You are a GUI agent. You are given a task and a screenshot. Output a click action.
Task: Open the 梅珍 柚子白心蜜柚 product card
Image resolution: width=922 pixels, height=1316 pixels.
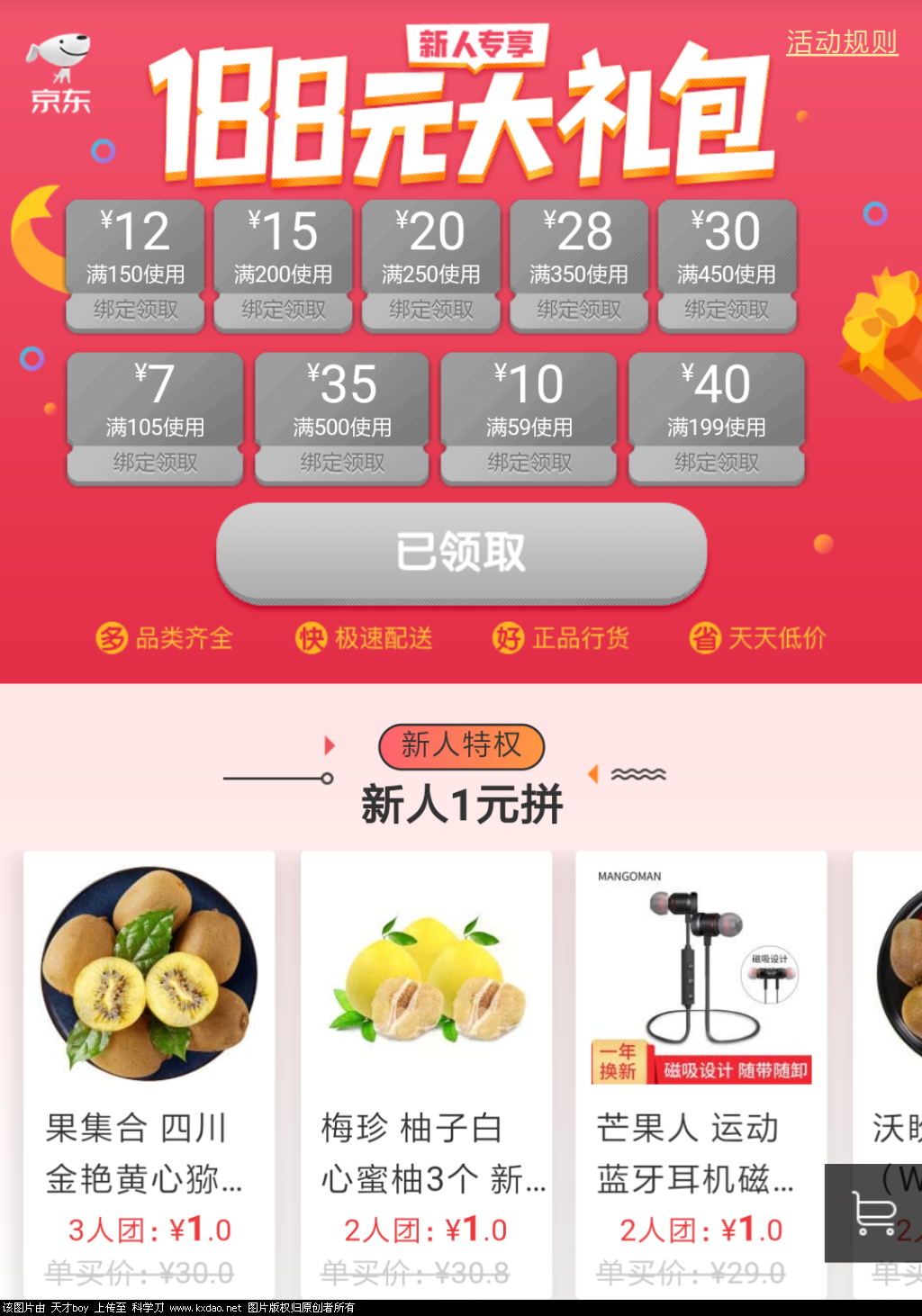[426, 1071]
